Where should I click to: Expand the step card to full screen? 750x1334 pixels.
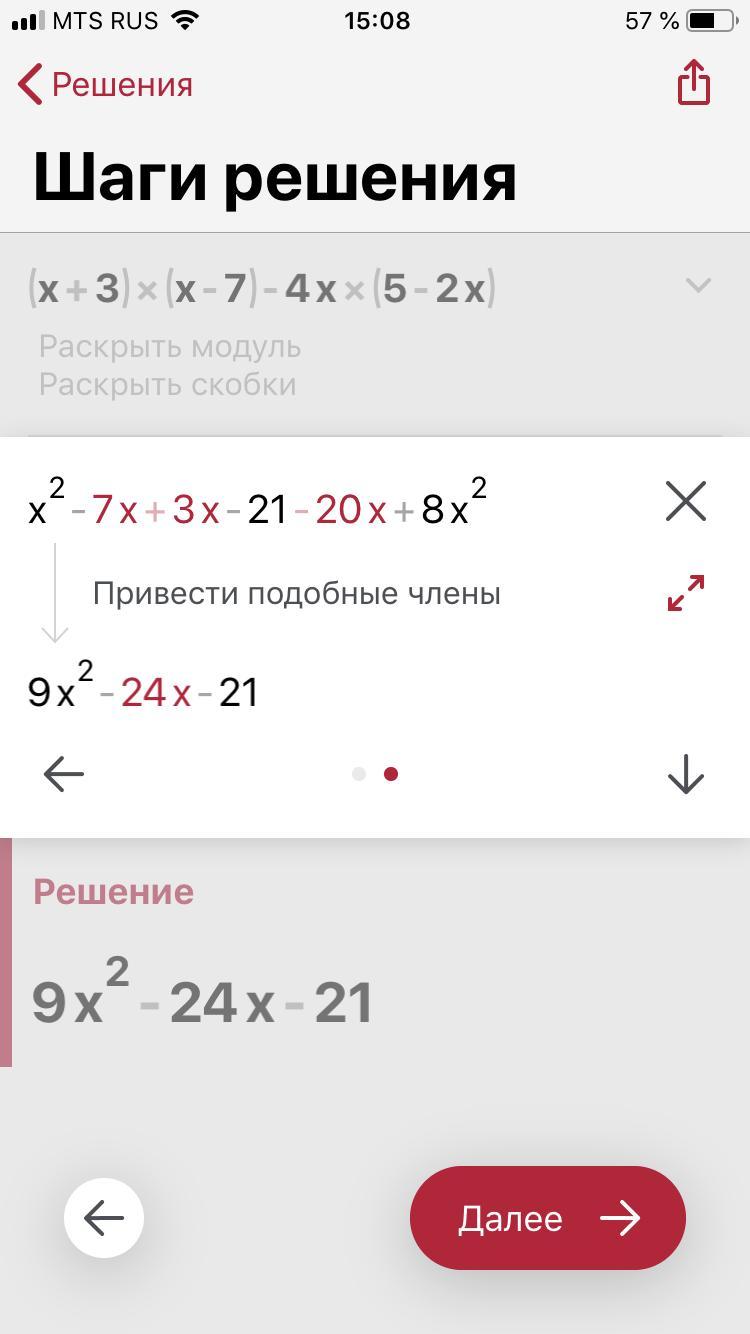coord(686,593)
